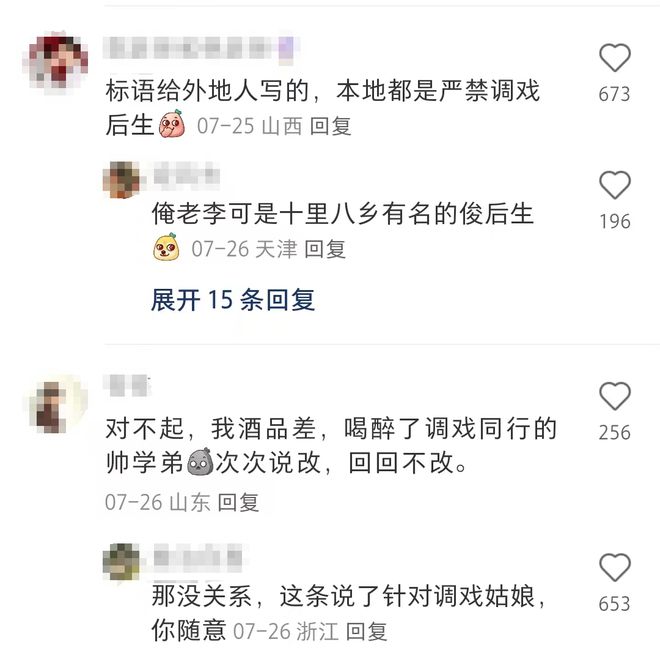Image resolution: width=660 pixels, height=664 pixels.
Task: Reply to the 07-26 山东 comment
Action: point(238,502)
